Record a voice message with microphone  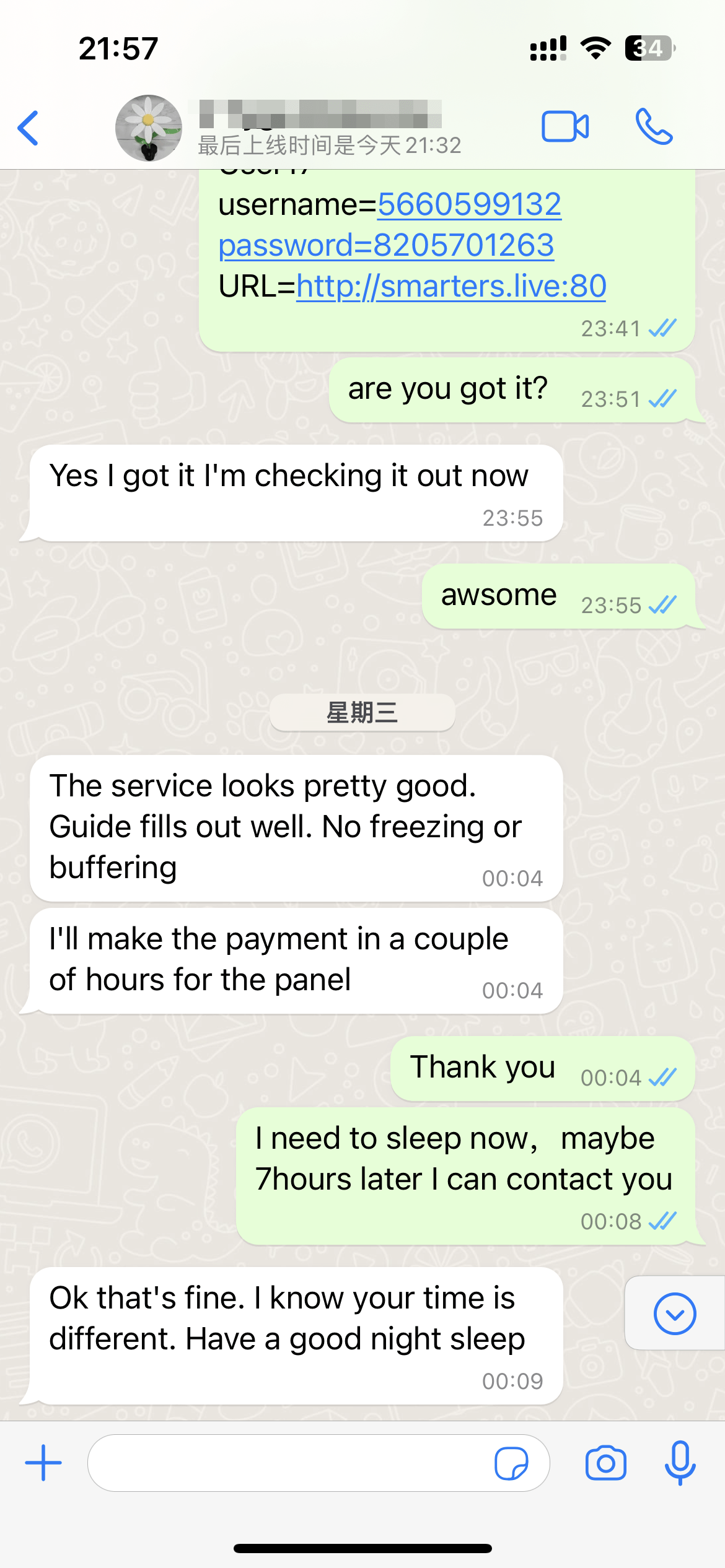coord(680,1463)
